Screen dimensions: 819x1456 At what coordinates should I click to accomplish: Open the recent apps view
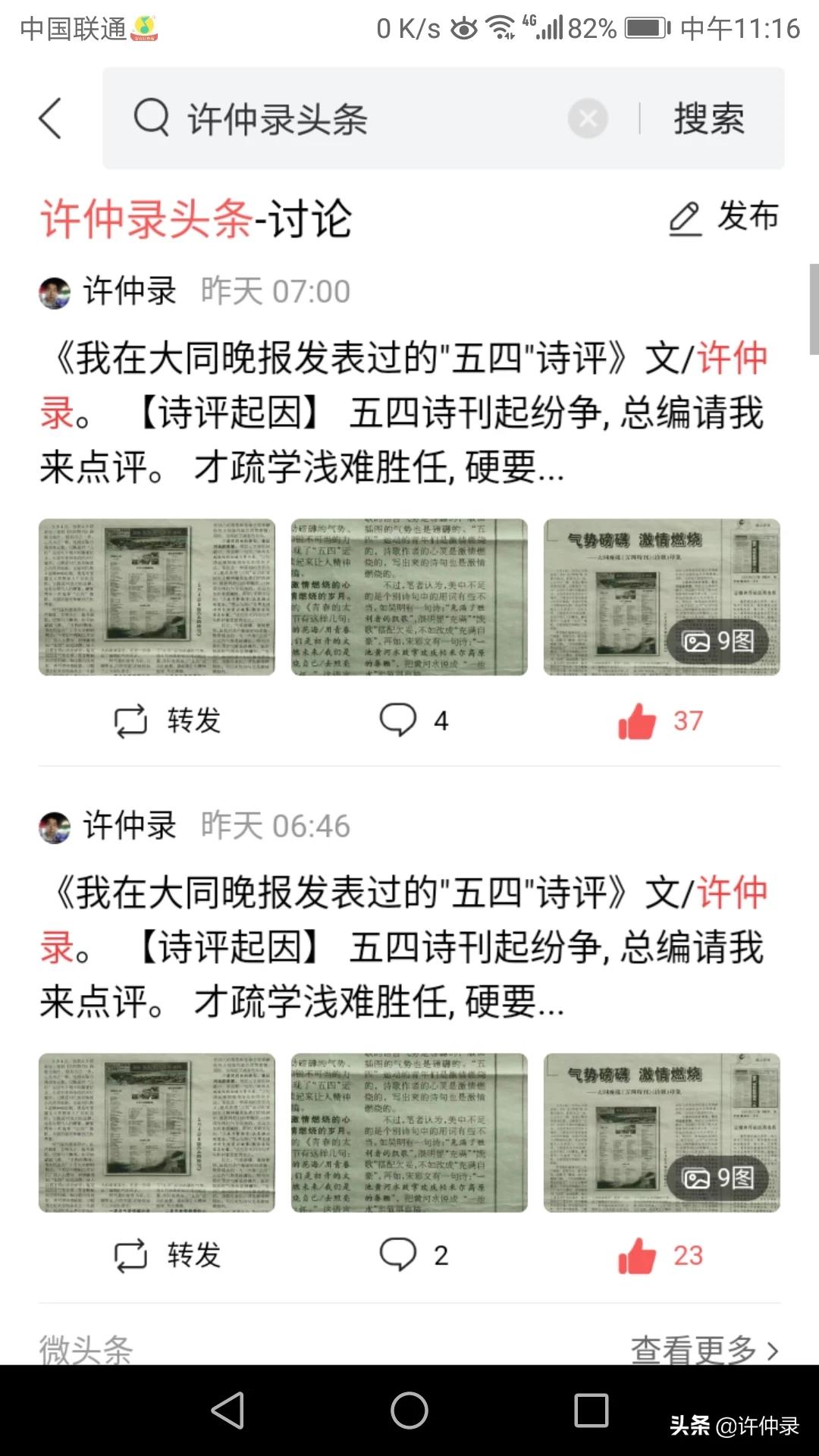pyautogui.click(x=591, y=1410)
